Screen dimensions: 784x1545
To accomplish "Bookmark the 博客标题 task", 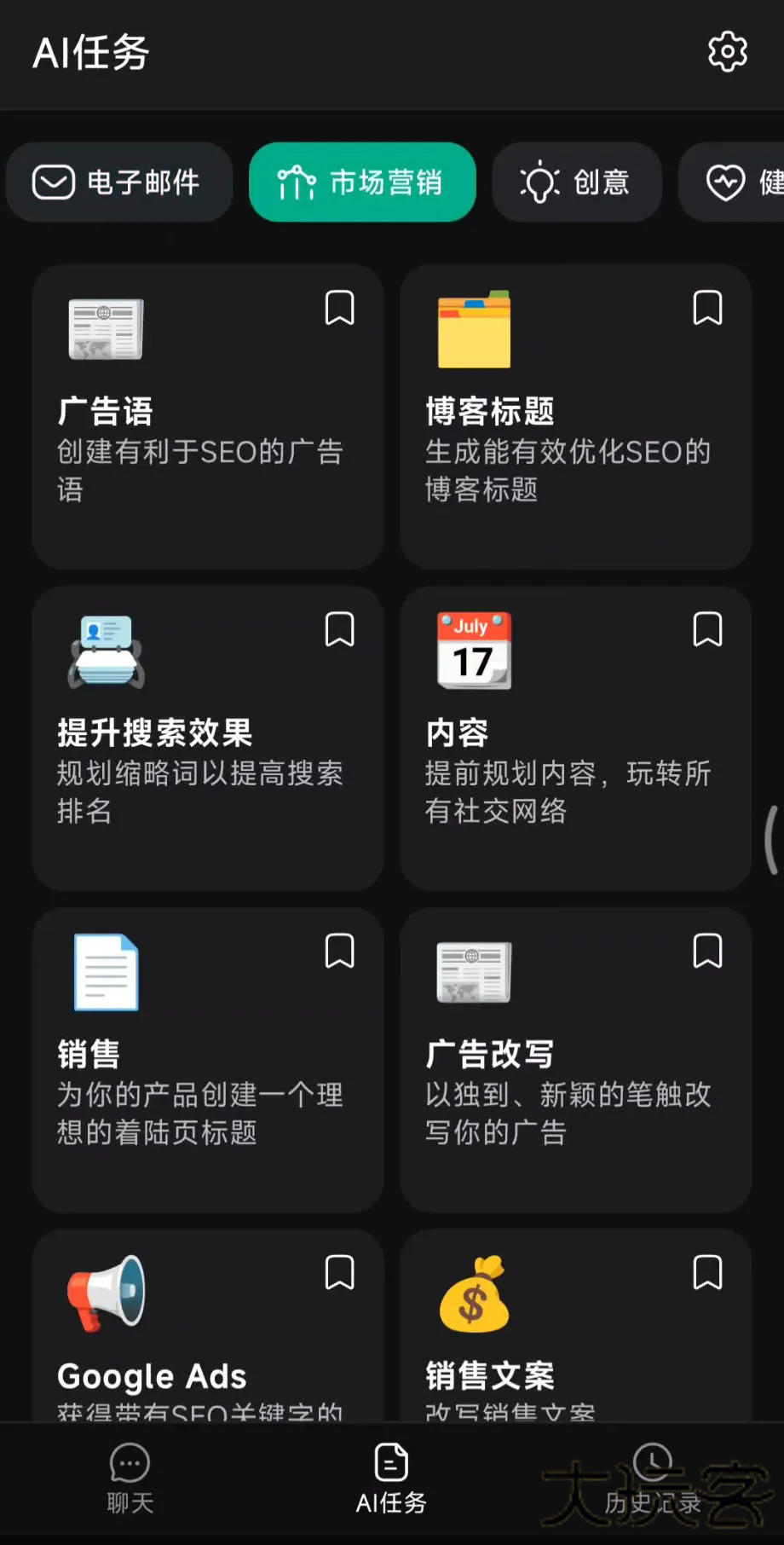I will point(707,308).
